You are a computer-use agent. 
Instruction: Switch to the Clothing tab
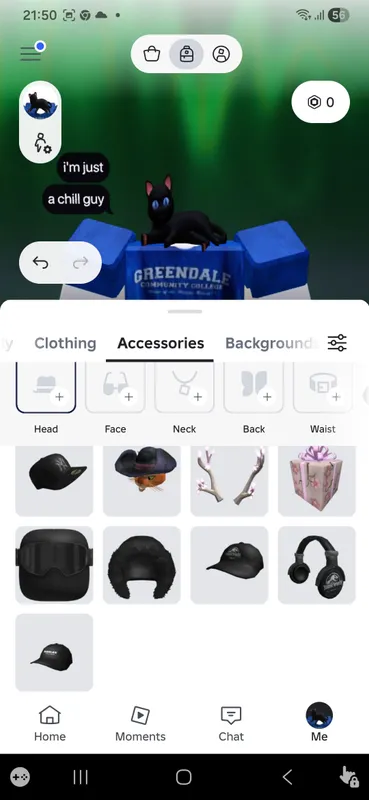tap(65, 343)
